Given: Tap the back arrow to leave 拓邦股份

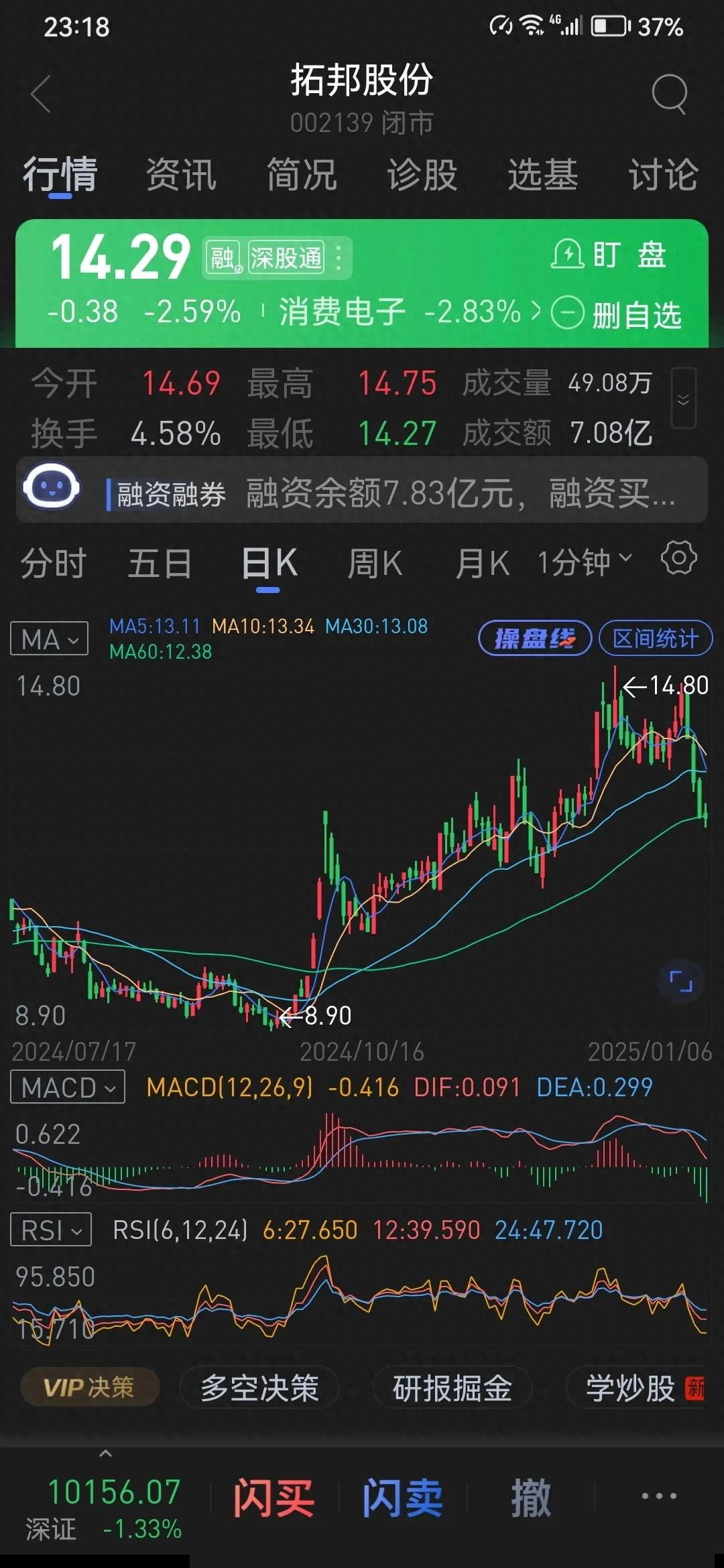Looking at the screenshot, I should click(40, 94).
